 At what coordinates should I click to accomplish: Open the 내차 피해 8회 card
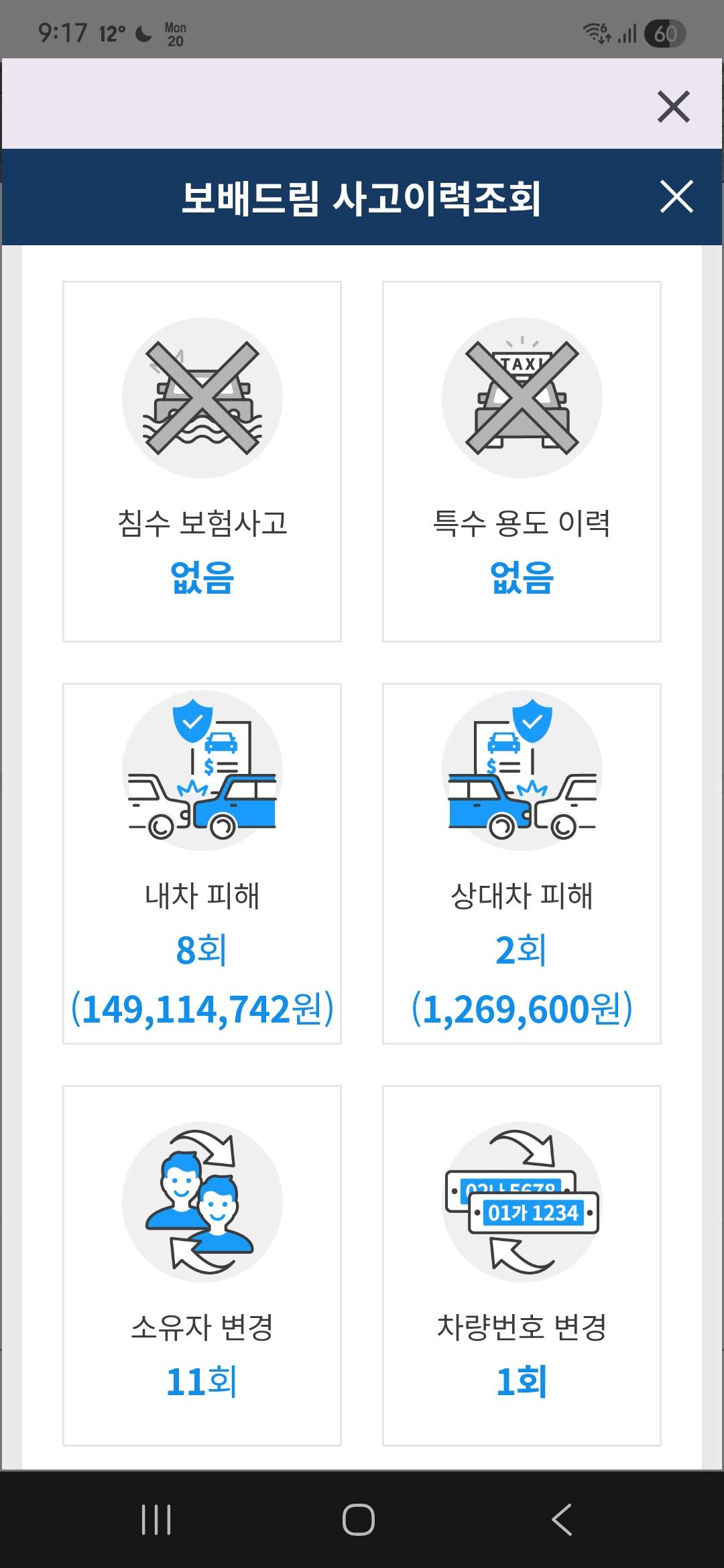click(x=202, y=863)
